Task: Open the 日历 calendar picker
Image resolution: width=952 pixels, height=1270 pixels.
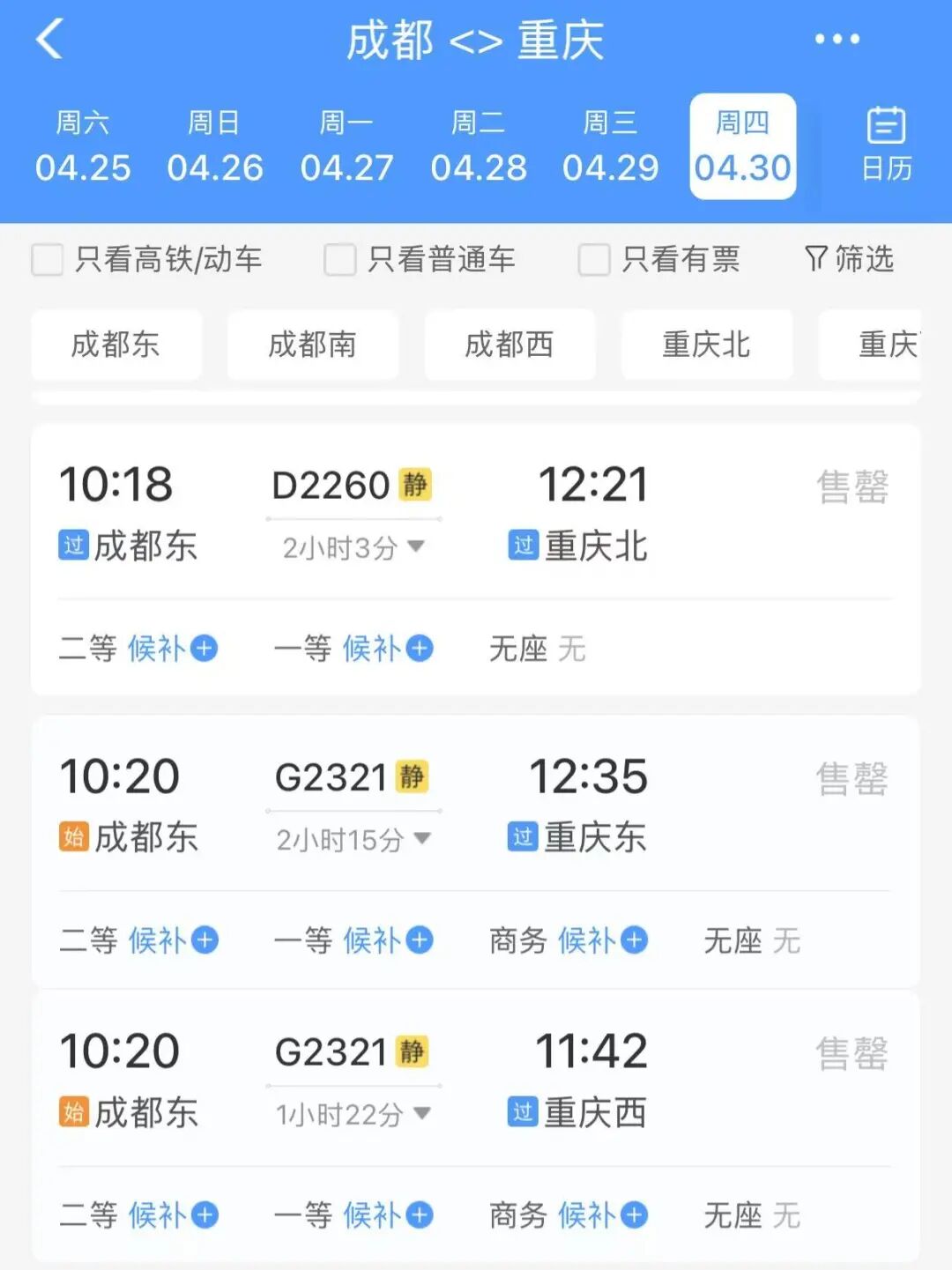Action: point(886,145)
